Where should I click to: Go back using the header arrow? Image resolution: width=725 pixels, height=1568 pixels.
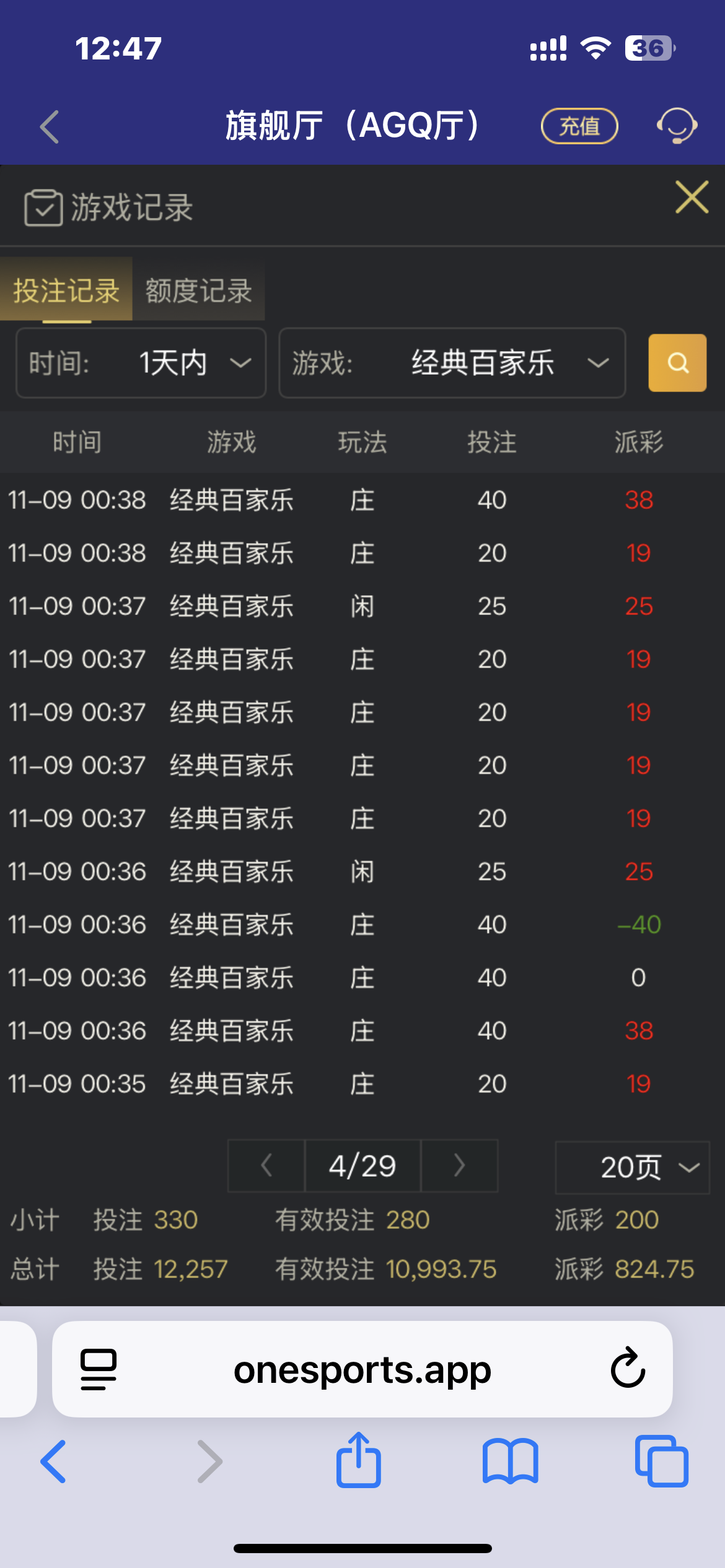pos(50,127)
